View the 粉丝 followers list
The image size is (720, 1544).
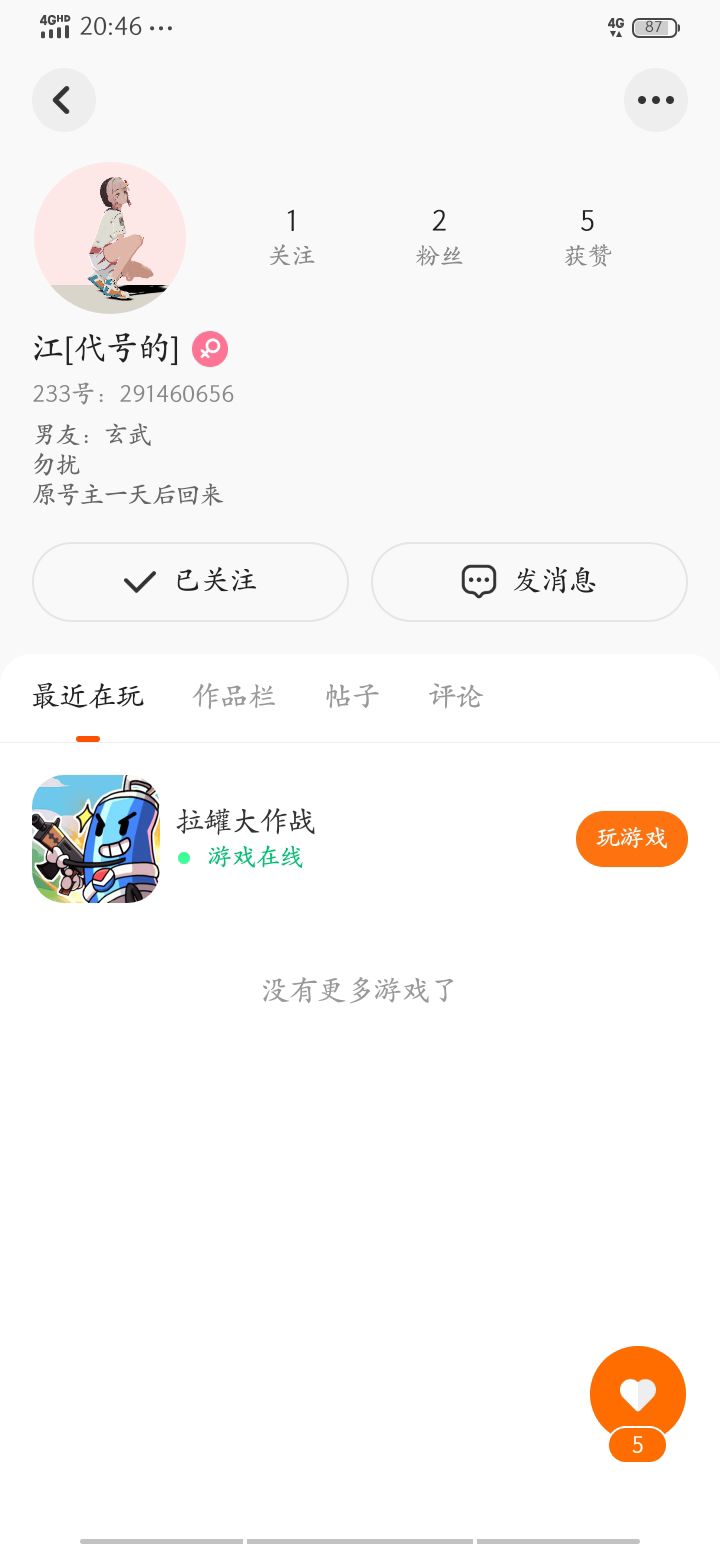click(439, 236)
